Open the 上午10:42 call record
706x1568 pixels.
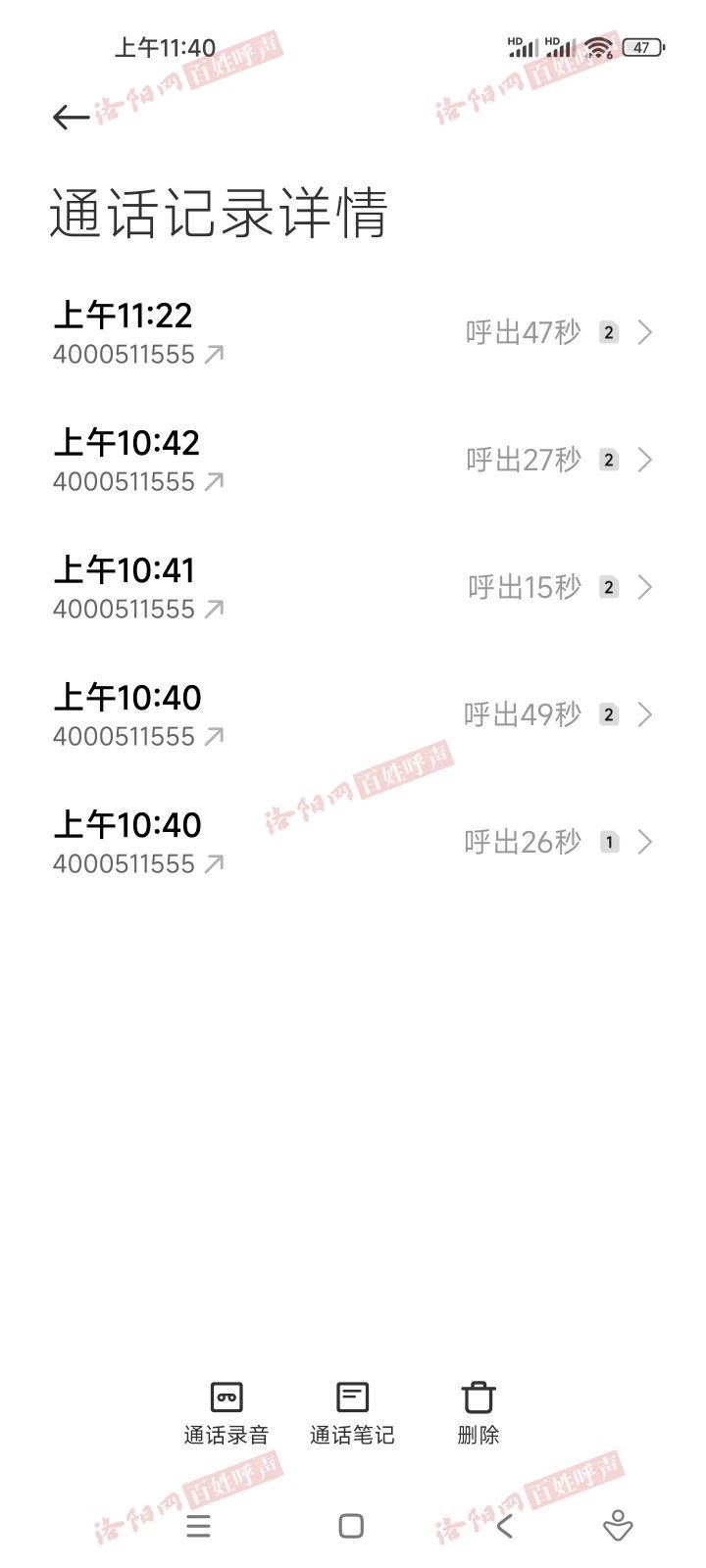tap(353, 461)
